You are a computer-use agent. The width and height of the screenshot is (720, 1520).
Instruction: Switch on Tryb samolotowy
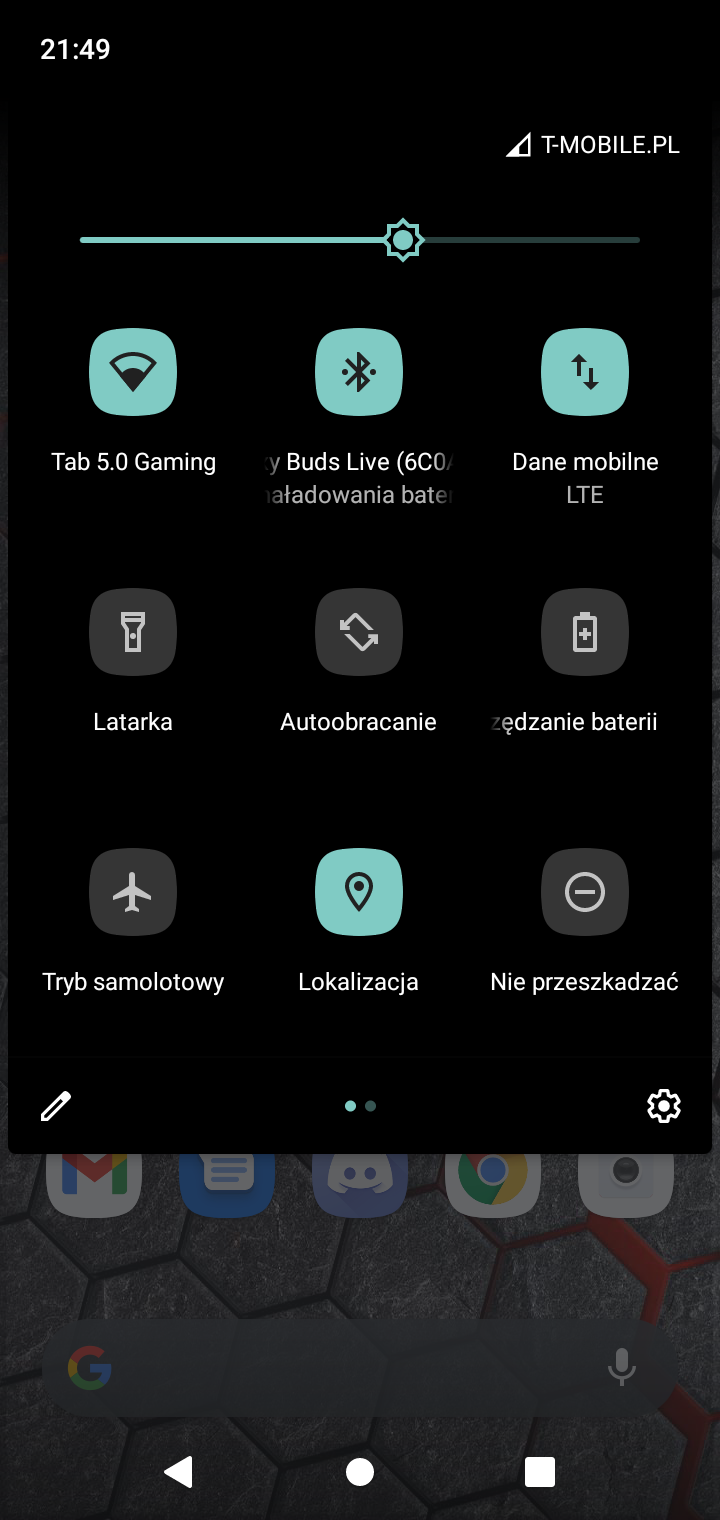pos(133,892)
